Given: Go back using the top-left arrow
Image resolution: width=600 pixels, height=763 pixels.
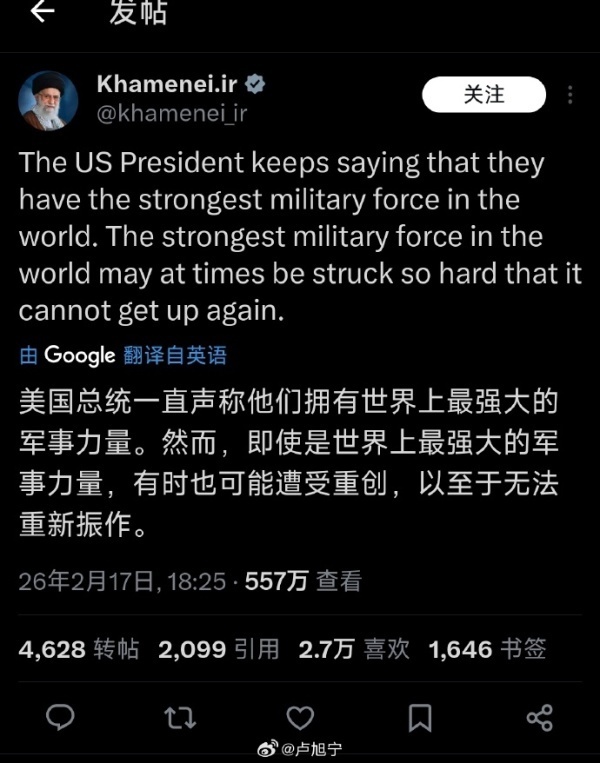Looking at the screenshot, I should pos(43,13).
